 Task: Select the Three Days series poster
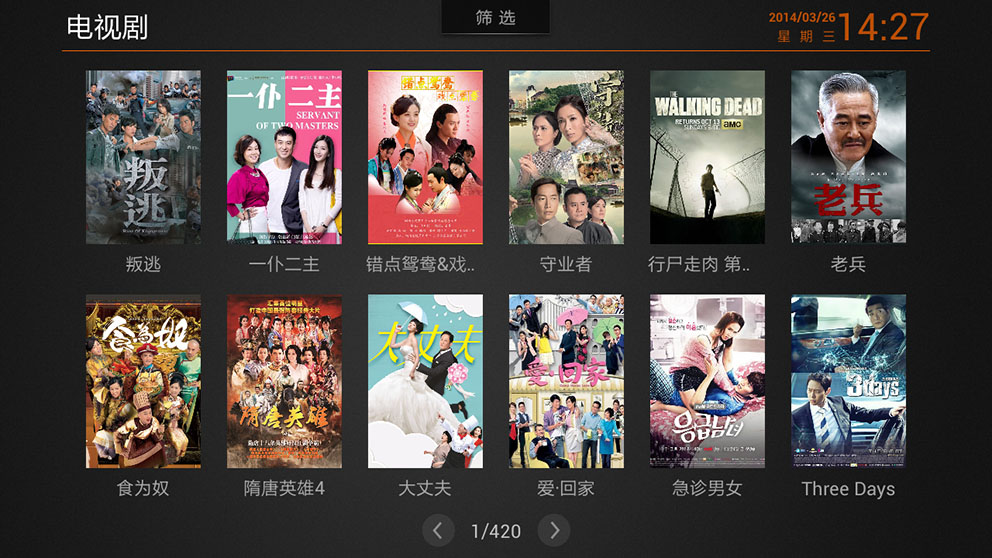pyautogui.click(x=848, y=381)
